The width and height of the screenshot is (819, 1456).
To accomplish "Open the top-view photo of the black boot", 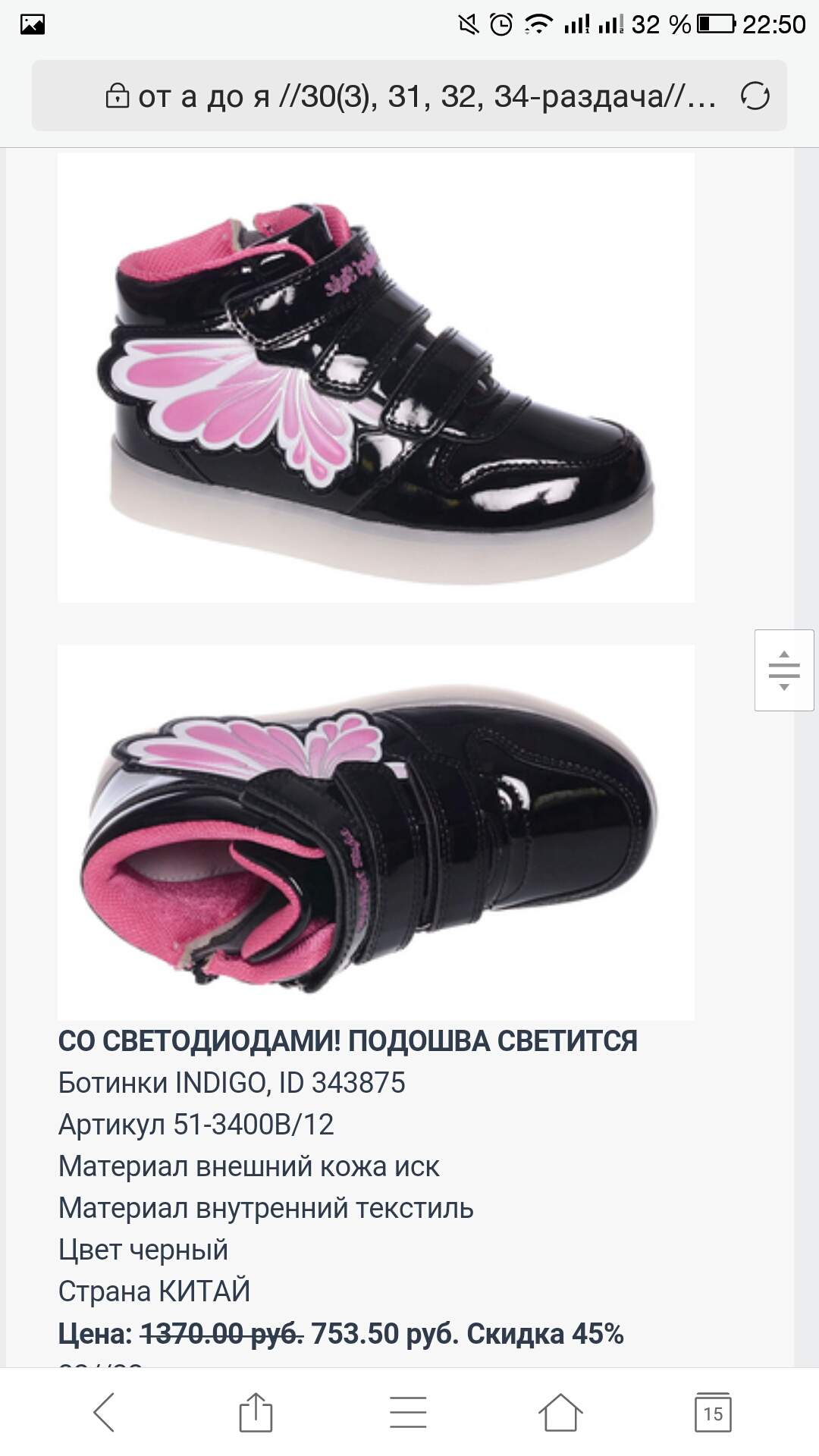I will 376,833.
